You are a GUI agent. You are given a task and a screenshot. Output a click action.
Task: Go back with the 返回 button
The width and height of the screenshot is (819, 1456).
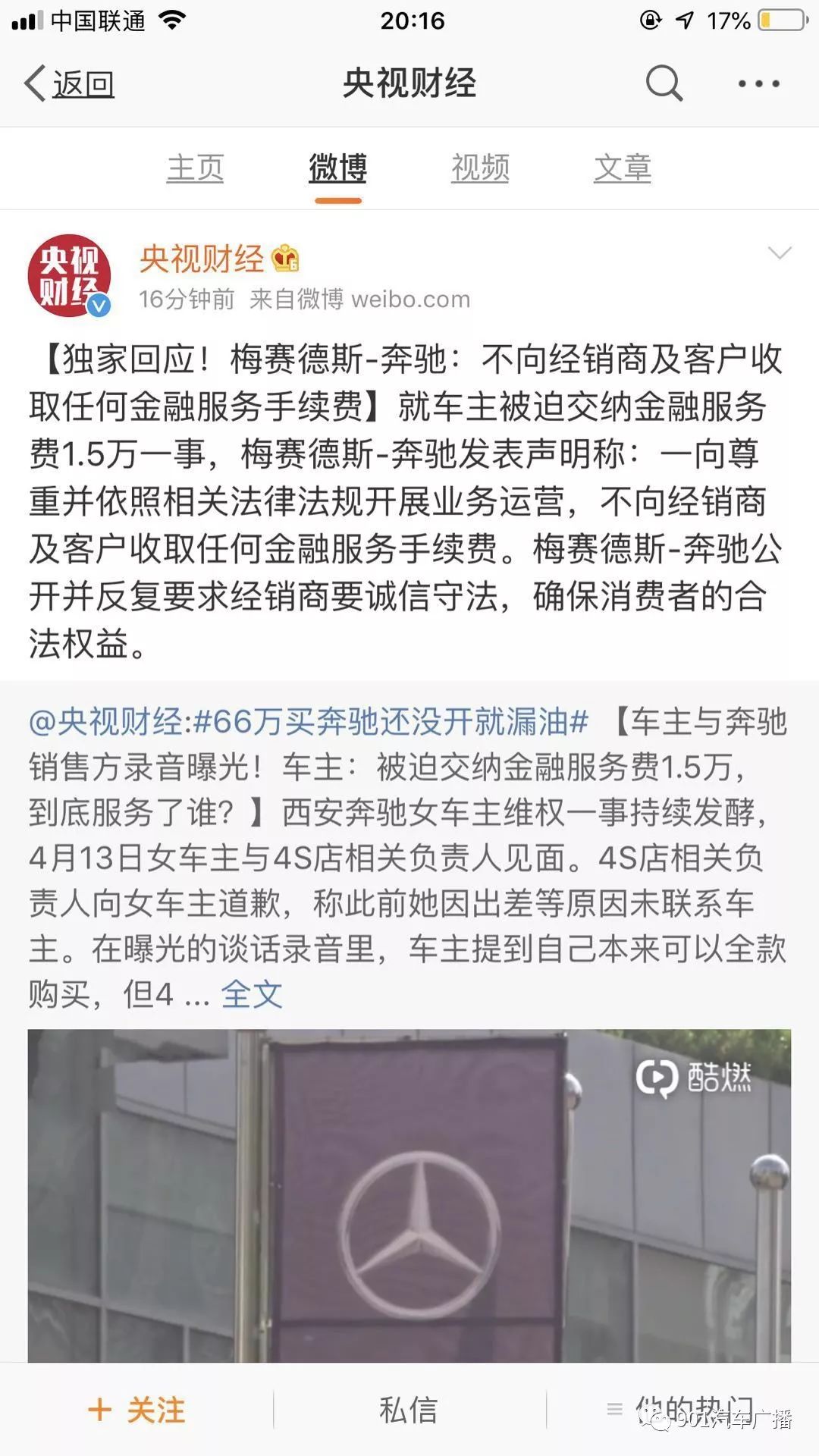point(70,83)
